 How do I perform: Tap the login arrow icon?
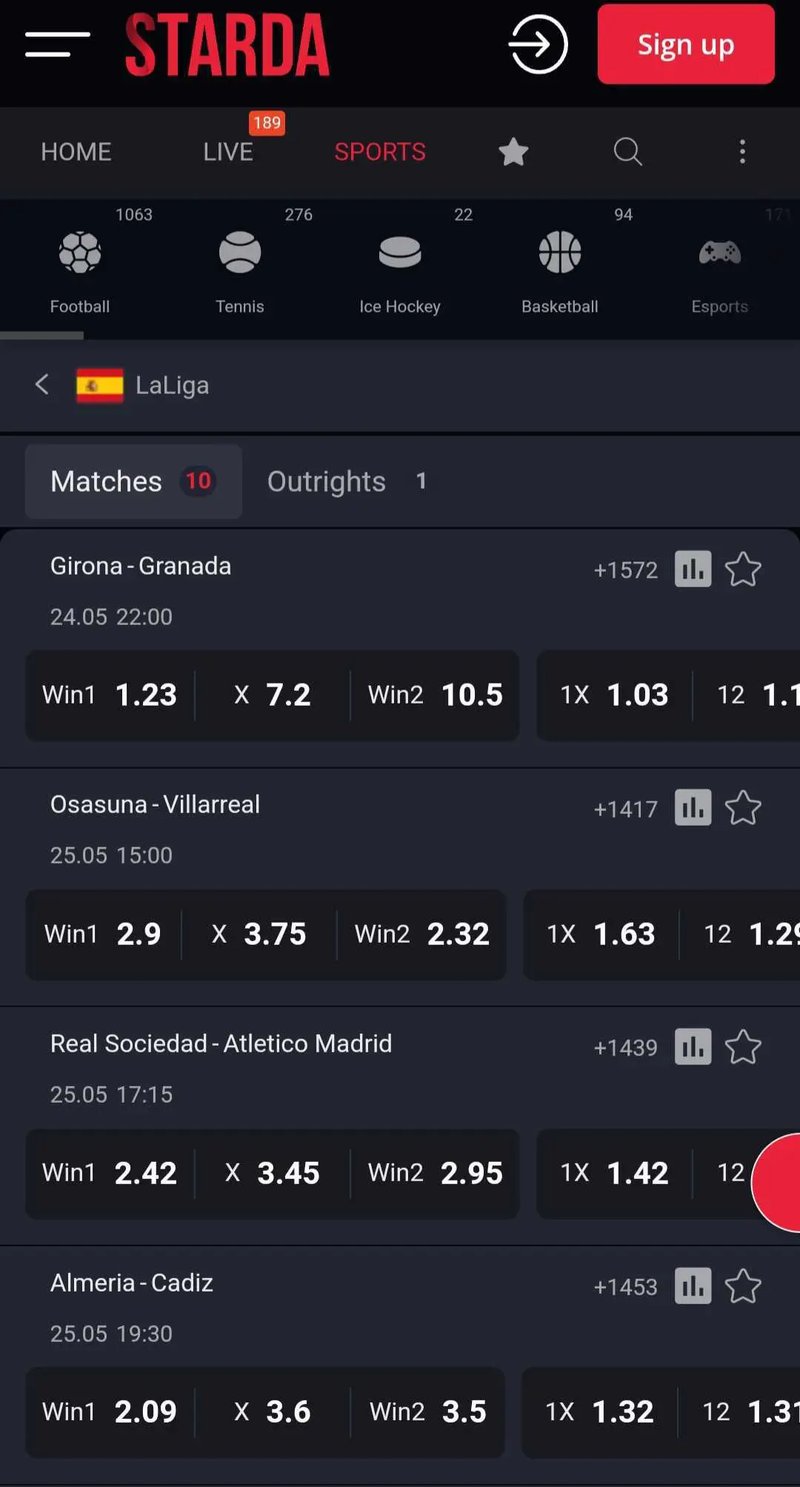point(538,45)
